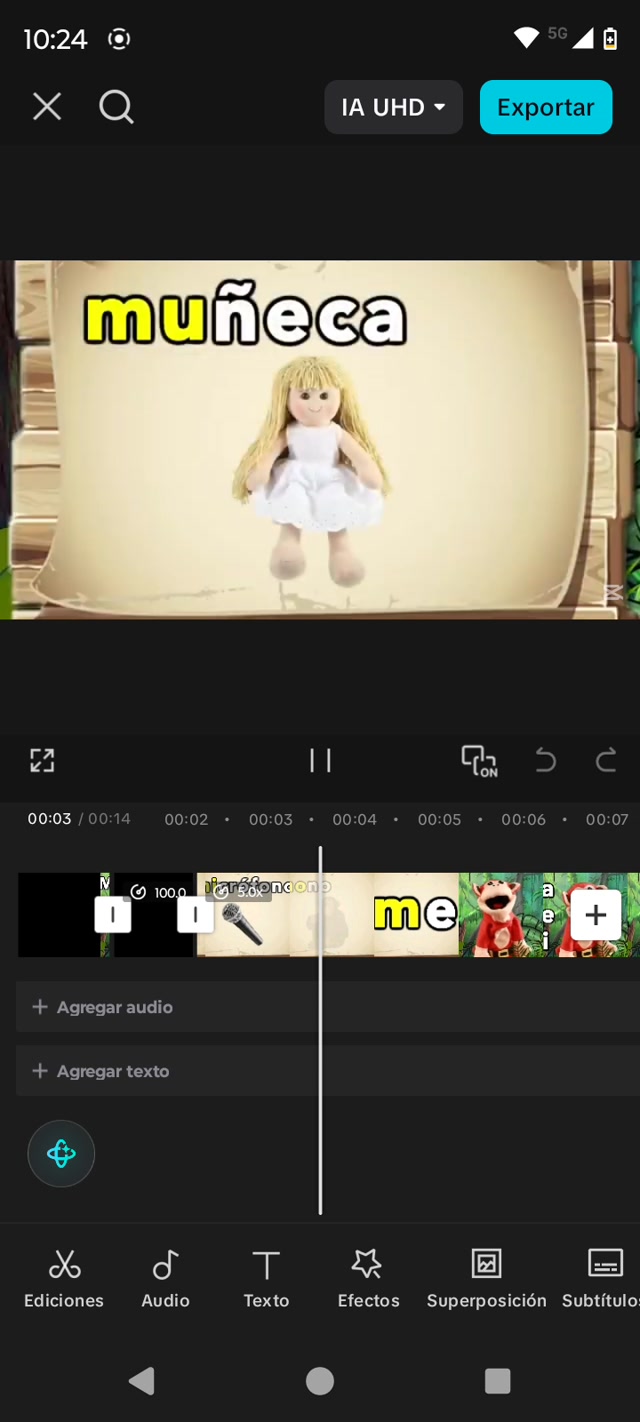Go back using system navigation
Viewport: 640px width, 1422px height.
point(142,1381)
